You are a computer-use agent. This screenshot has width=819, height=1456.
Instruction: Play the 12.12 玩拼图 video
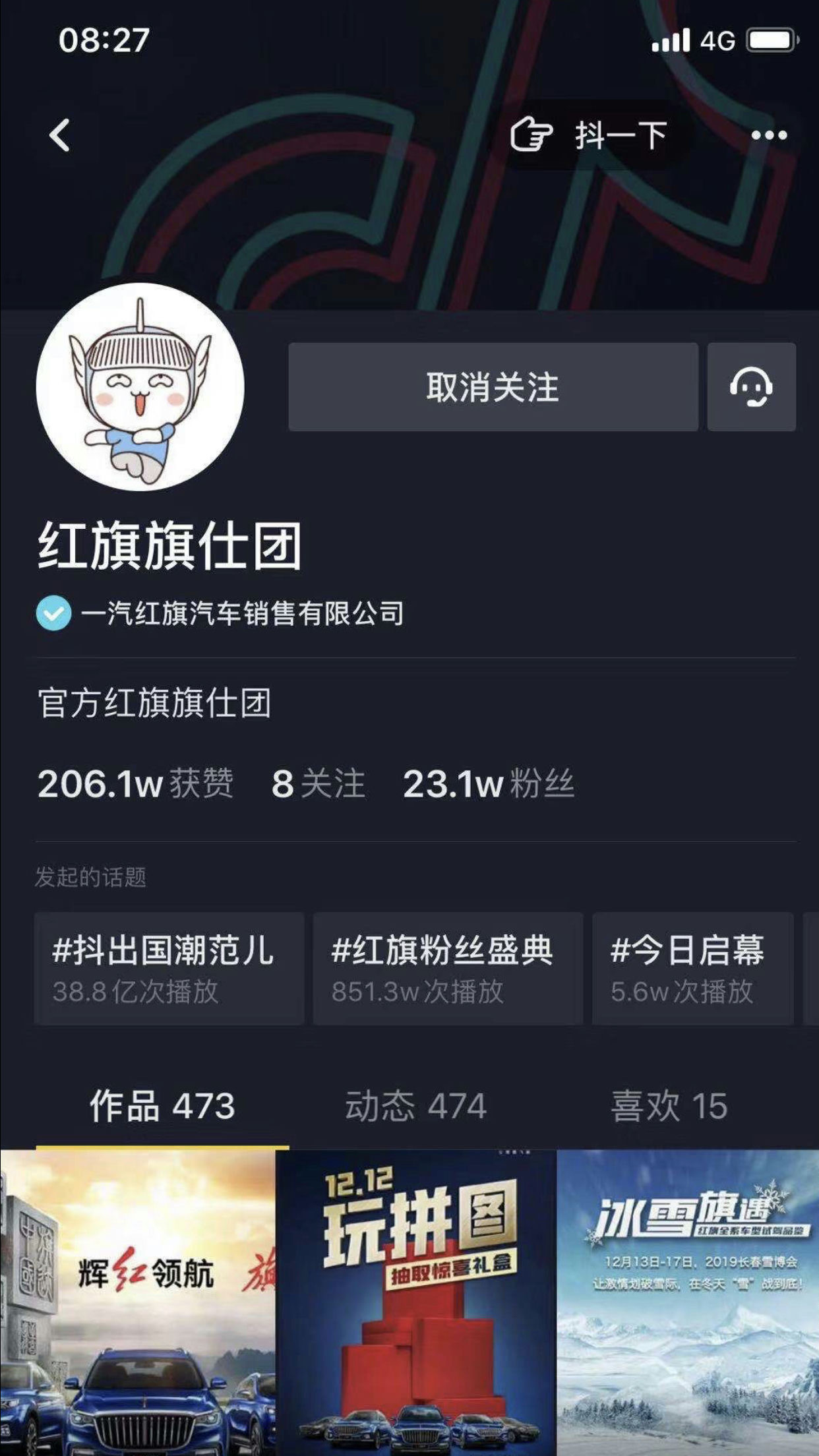(x=416, y=1302)
